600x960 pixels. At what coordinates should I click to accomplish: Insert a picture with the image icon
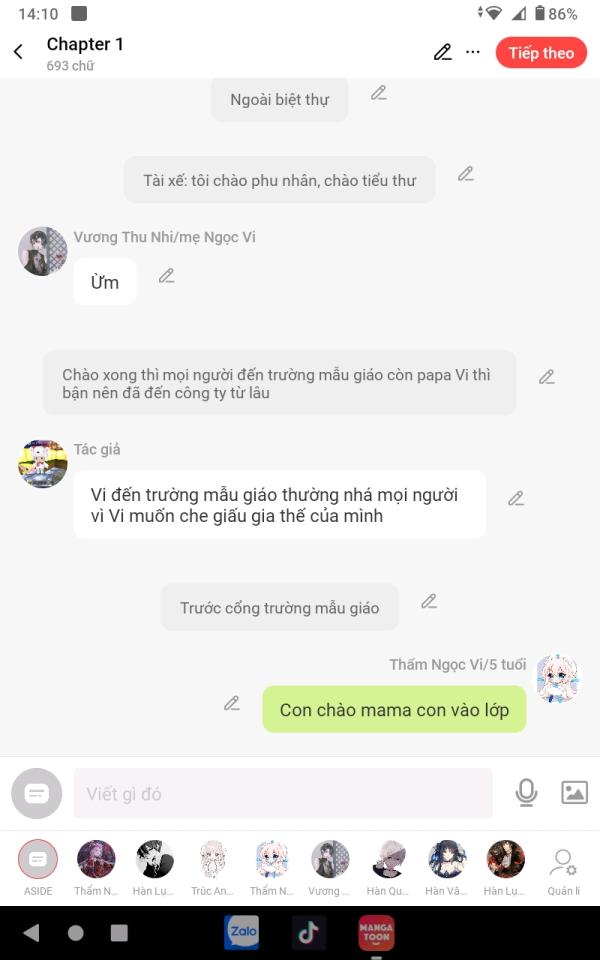574,793
